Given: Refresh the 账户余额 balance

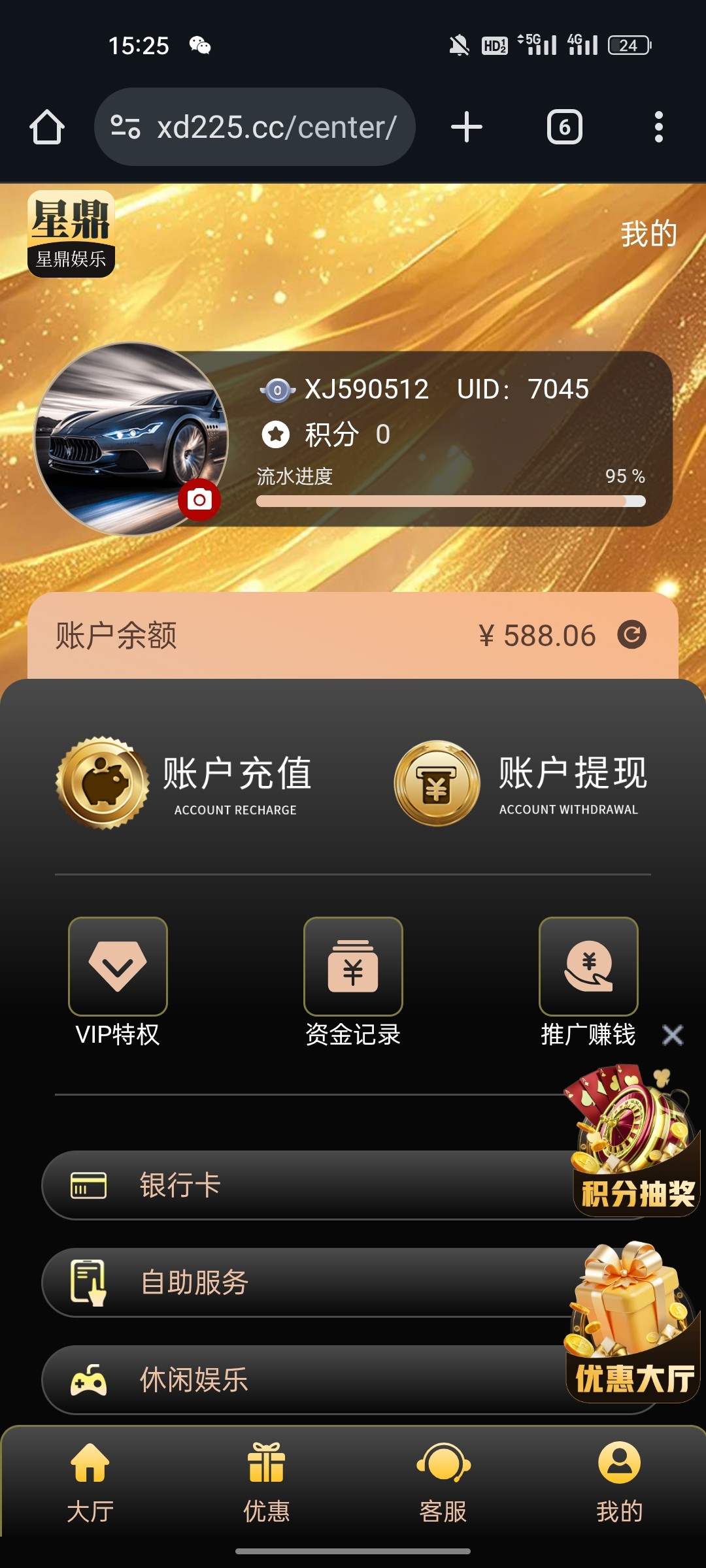Looking at the screenshot, I should [631, 635].
